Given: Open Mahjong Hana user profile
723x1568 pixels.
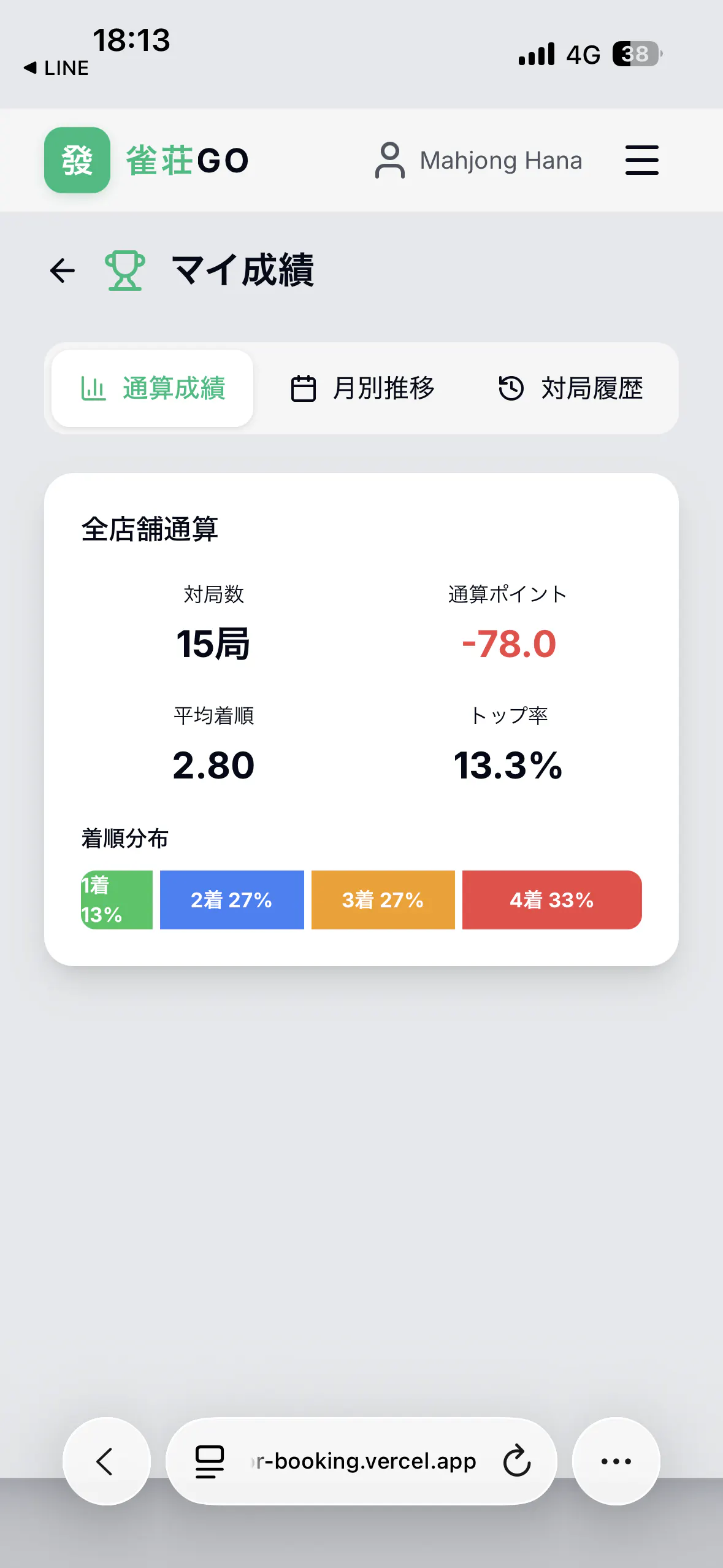Looking at the screenshot, I should [479, 161].
